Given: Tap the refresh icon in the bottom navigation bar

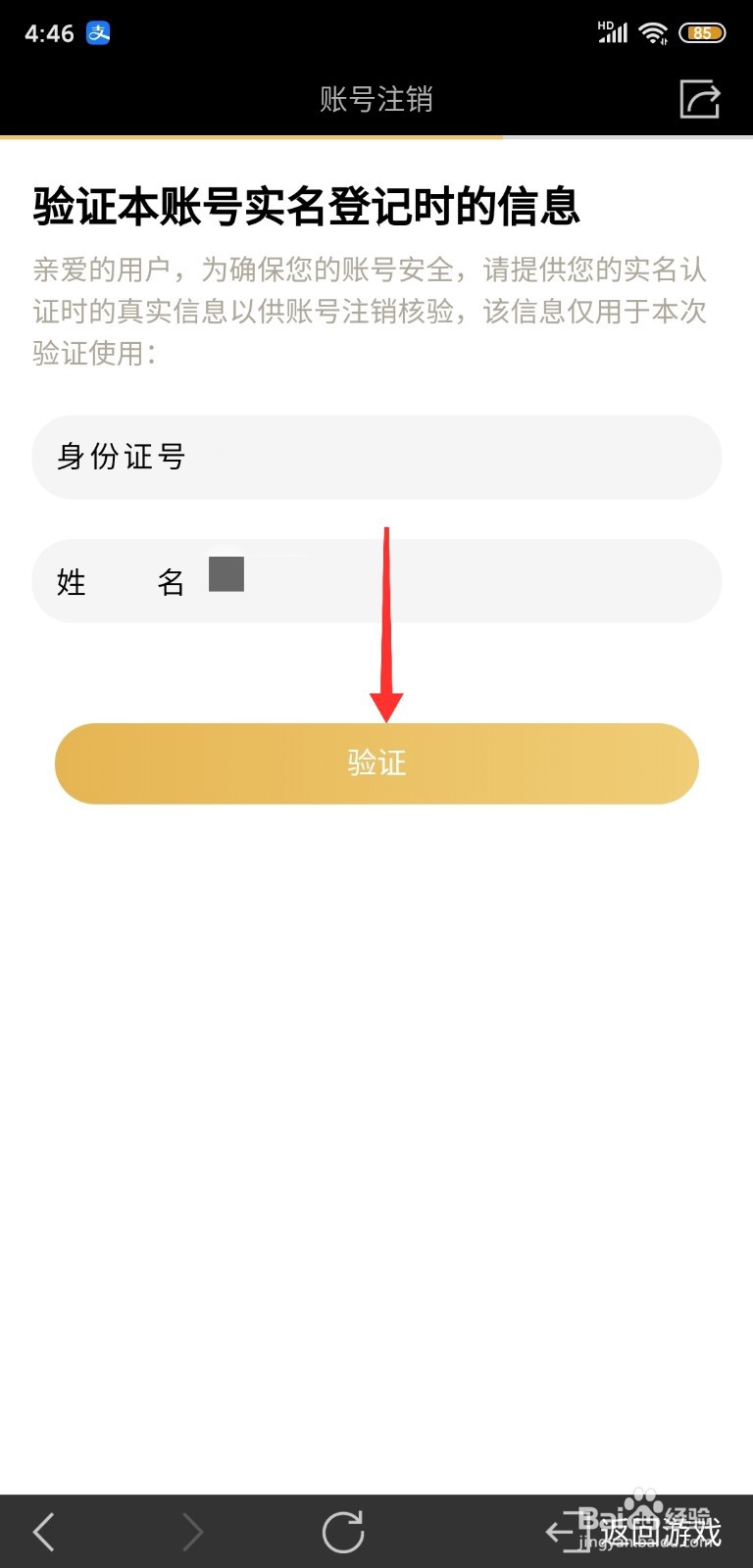Looking at the screenshot, I should 343,1531.
